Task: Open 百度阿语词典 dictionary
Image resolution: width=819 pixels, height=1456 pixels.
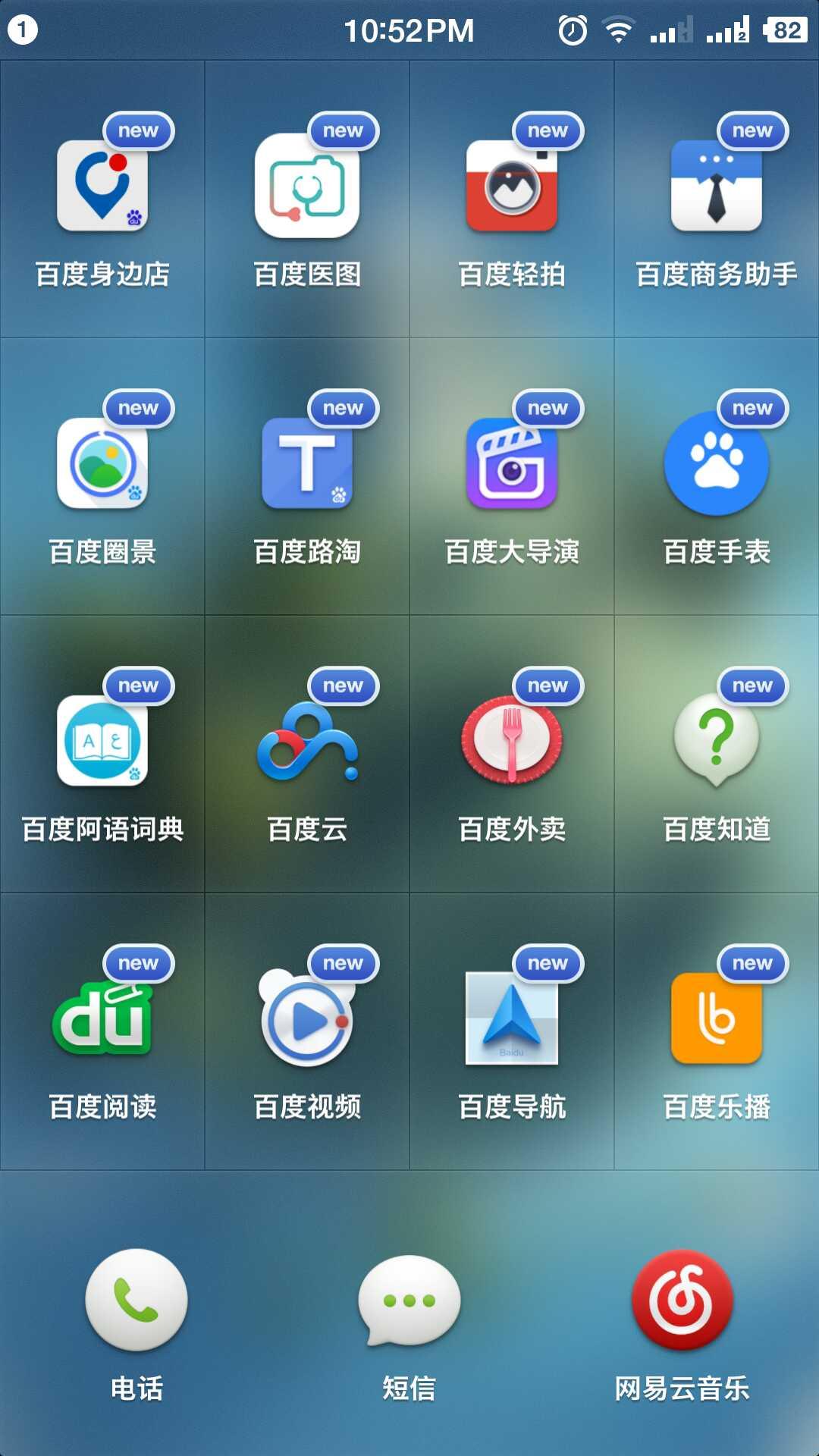Action: [102, 742]
